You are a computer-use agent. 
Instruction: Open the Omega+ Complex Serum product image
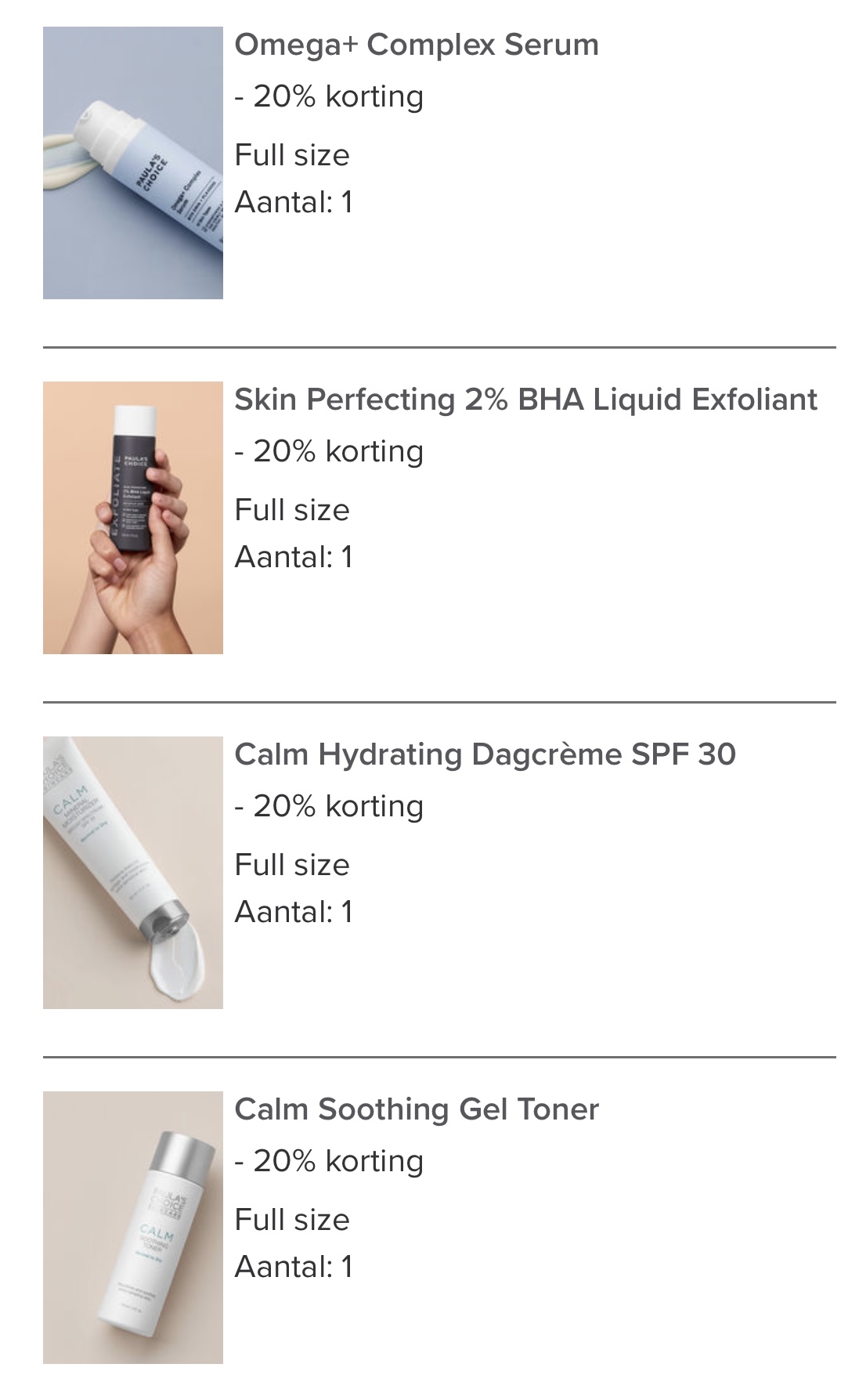click(x=133, y=163)
